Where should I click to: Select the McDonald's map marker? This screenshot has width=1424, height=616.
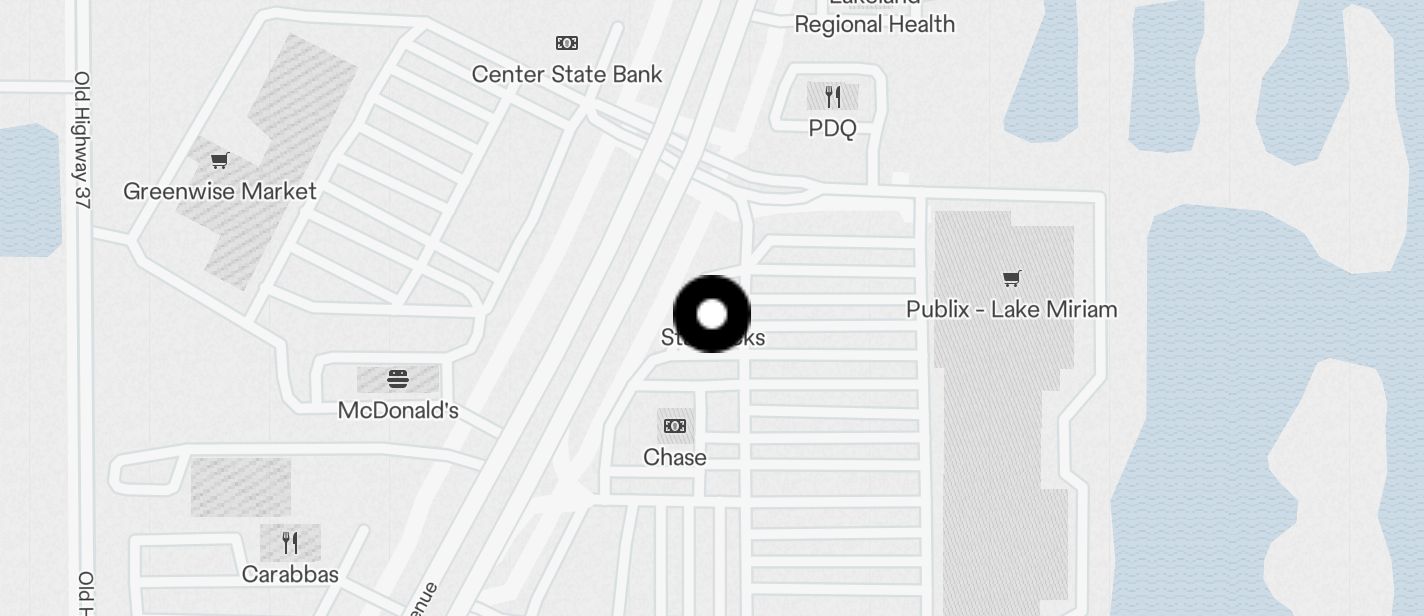coord(398,380)
